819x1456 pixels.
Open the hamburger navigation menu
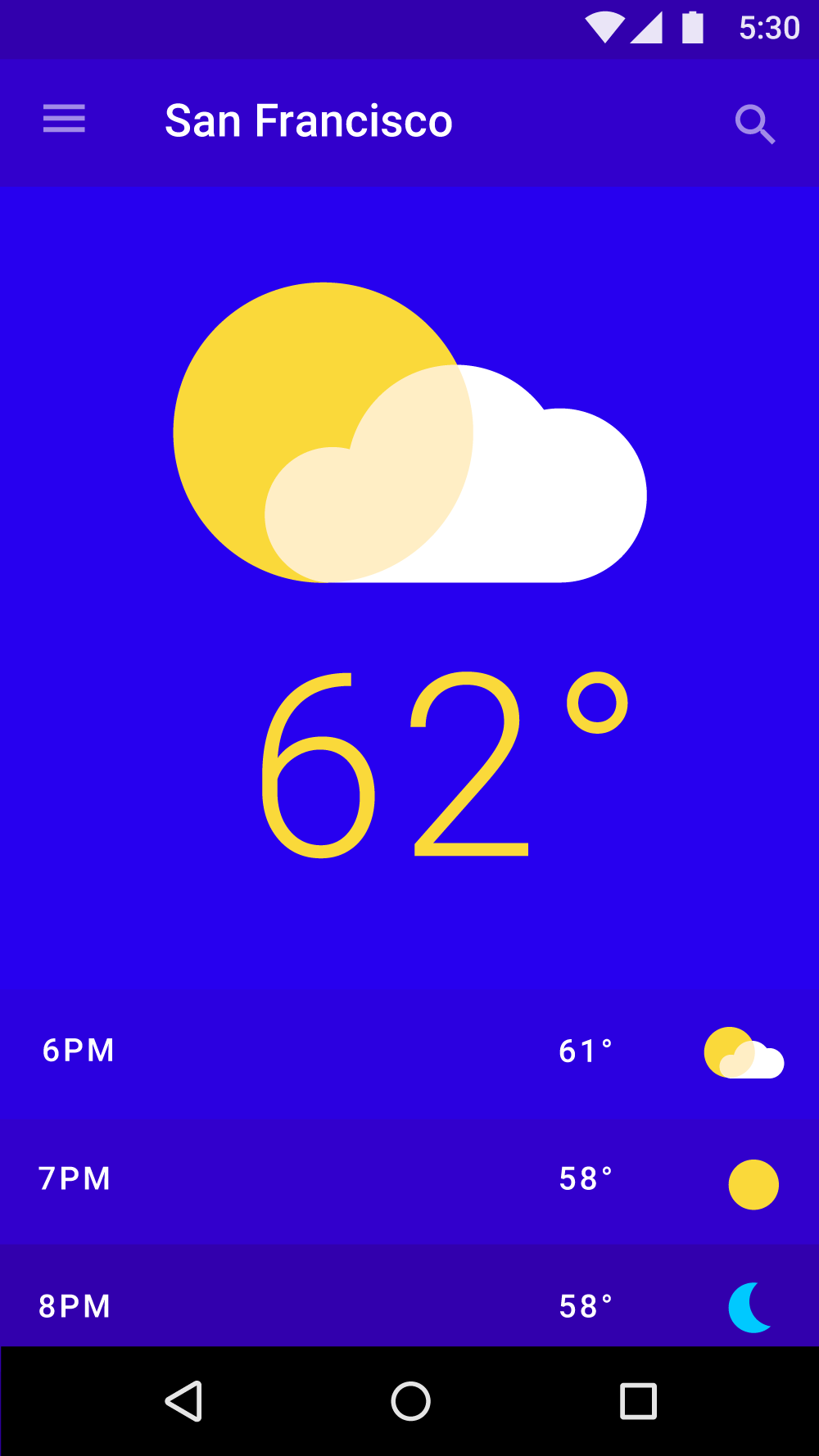coord(64,119)
